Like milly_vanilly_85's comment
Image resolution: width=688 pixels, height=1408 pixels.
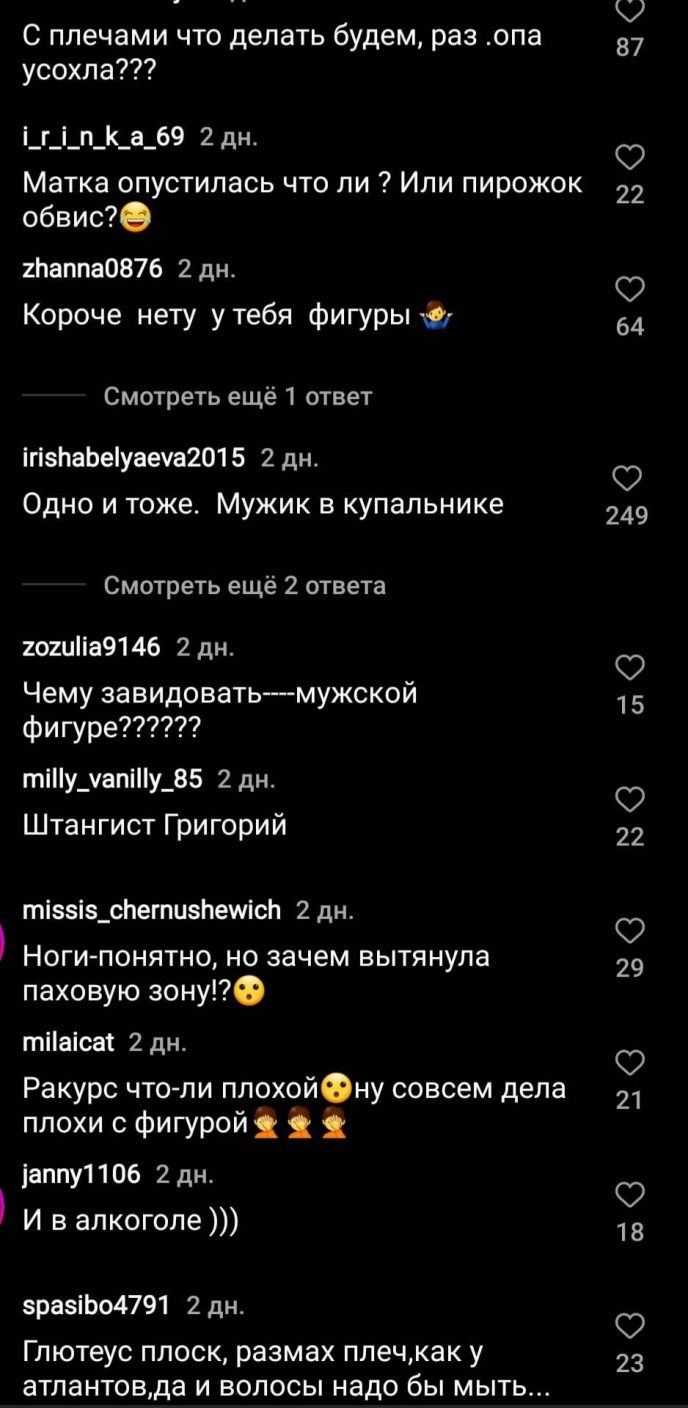click(x=629, y=800)
